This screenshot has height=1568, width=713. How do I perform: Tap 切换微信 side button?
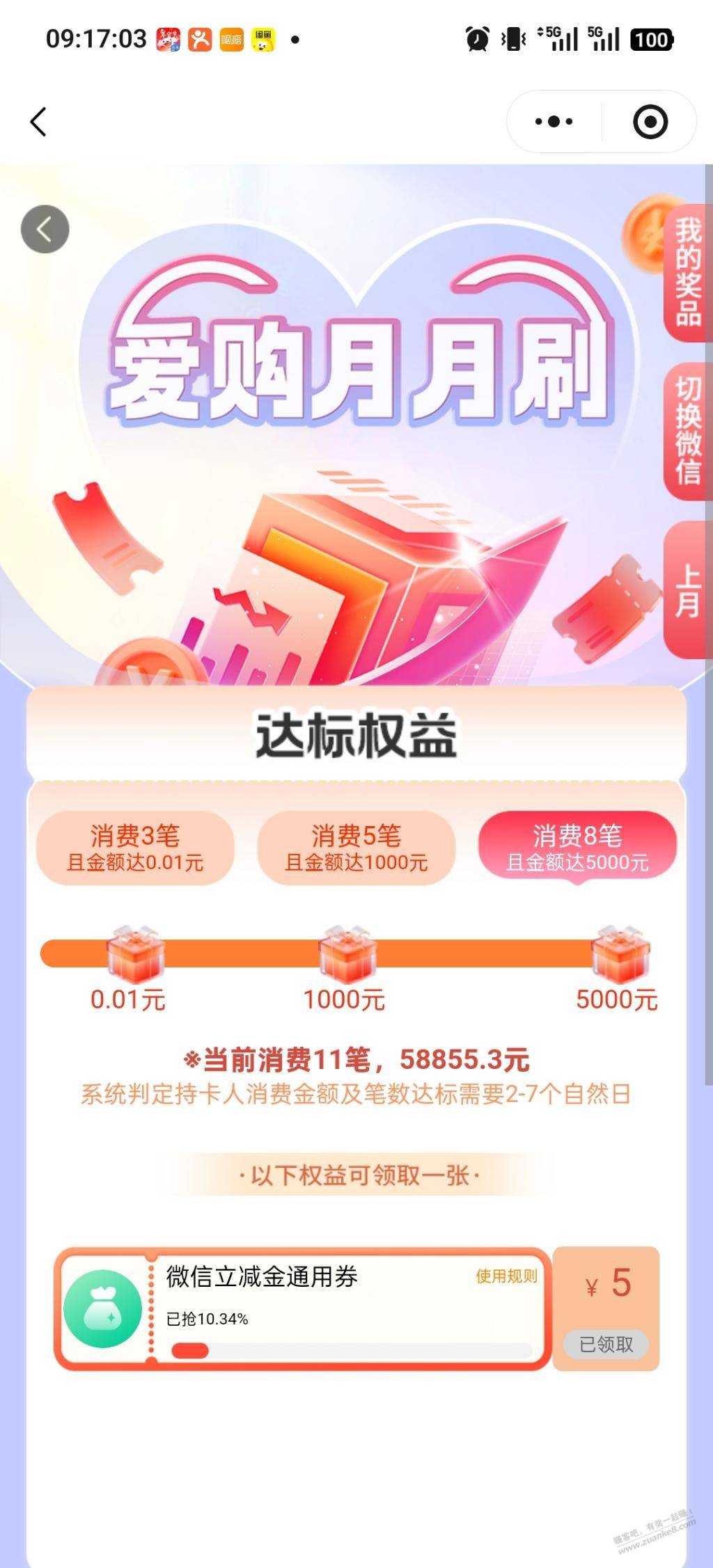pos(687,430)
